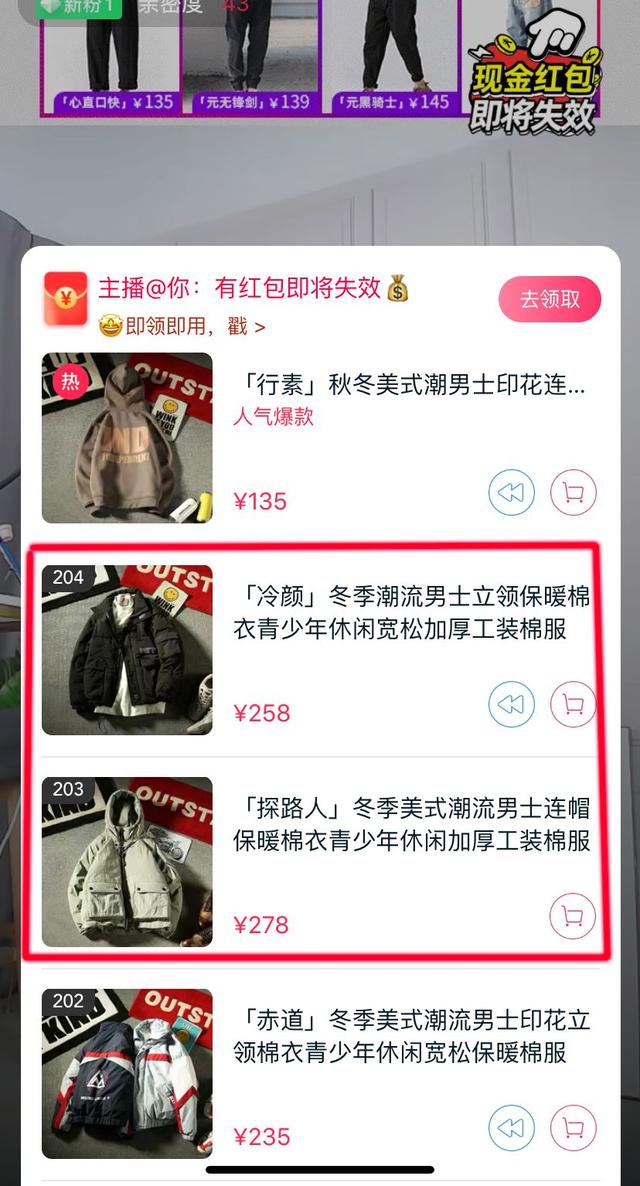The image size is (640, 1186).
Task: Replay explanation for「行素」hoodie
Action: [x=511, y=493]
